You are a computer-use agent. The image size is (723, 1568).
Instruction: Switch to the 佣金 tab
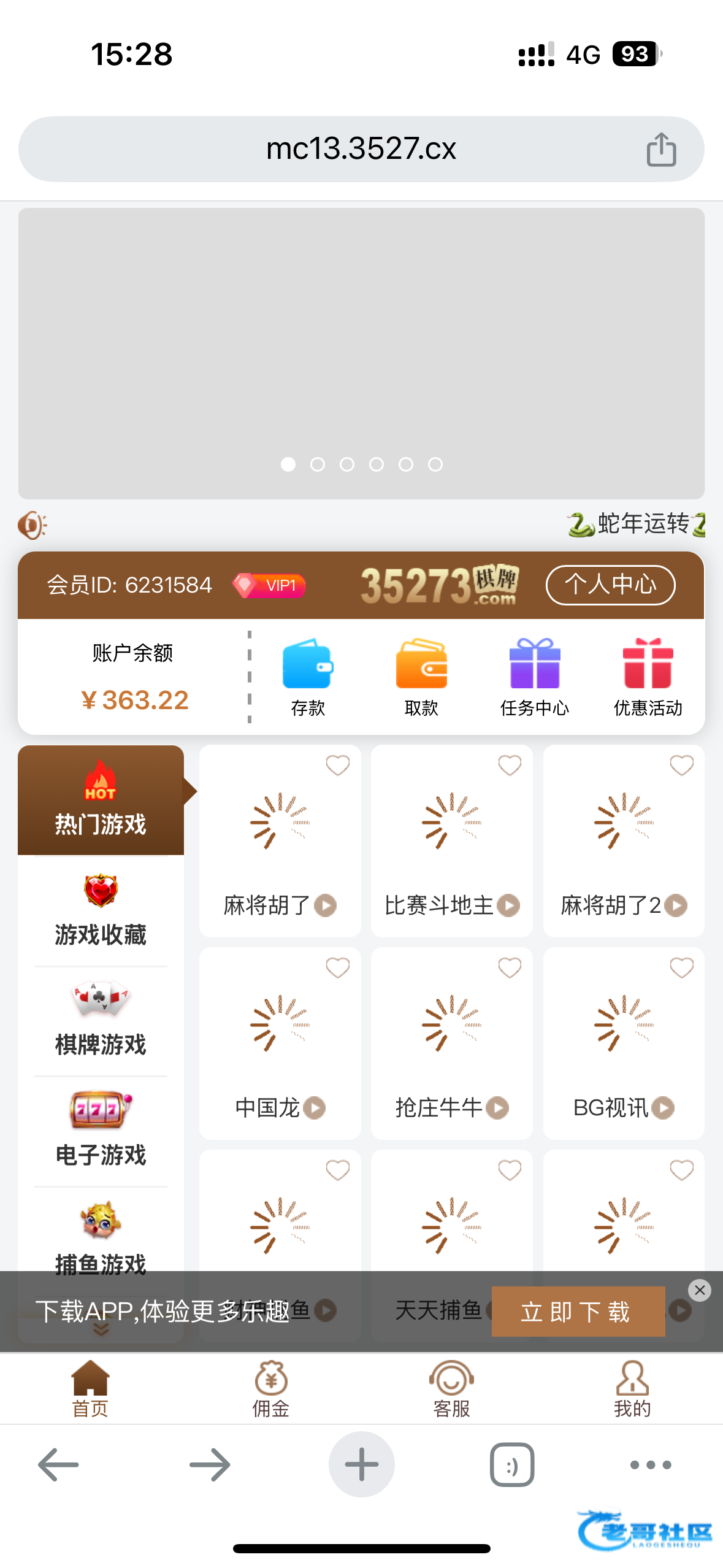pos(271,1389)
